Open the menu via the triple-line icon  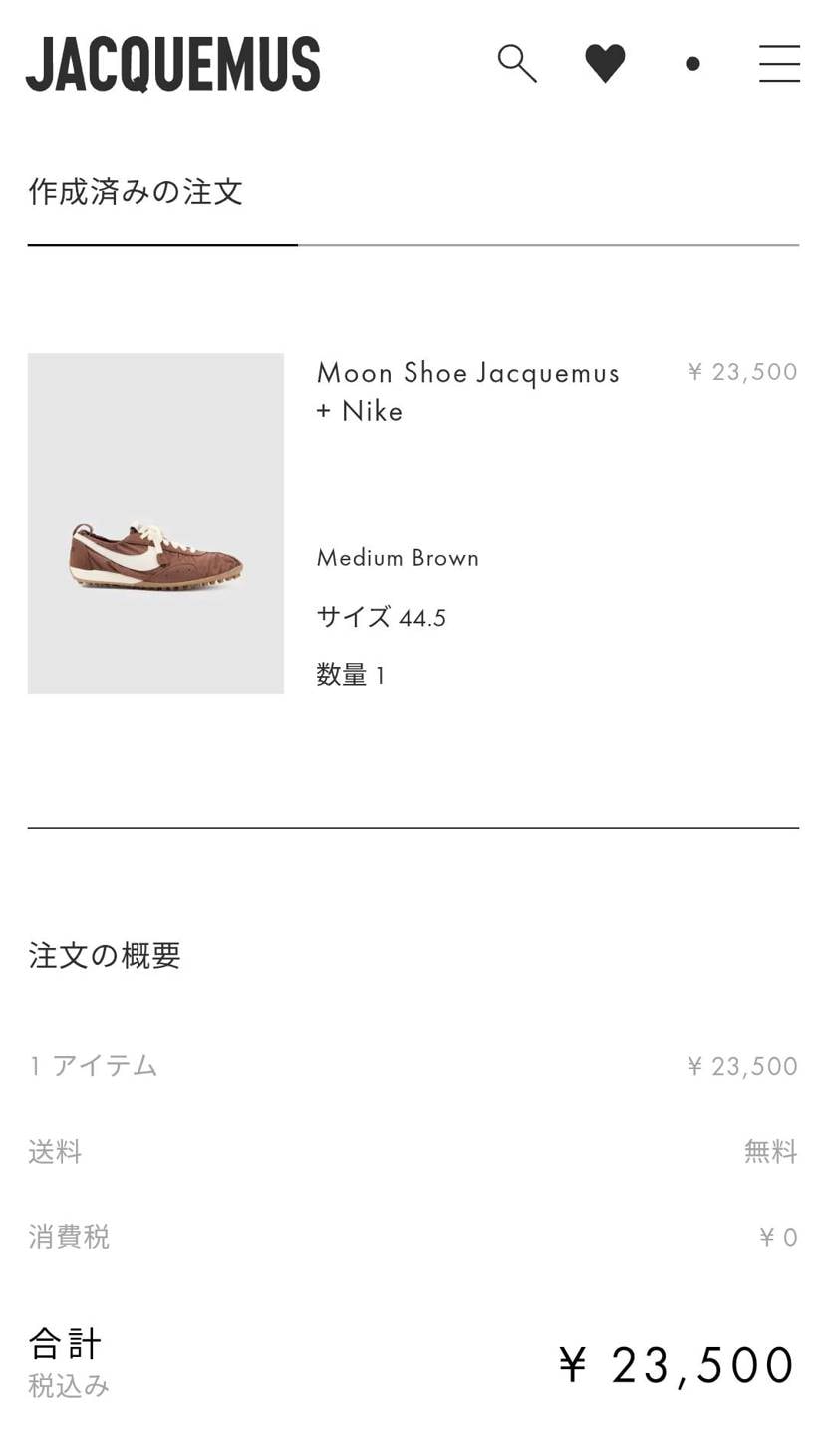tap(779, 63)
